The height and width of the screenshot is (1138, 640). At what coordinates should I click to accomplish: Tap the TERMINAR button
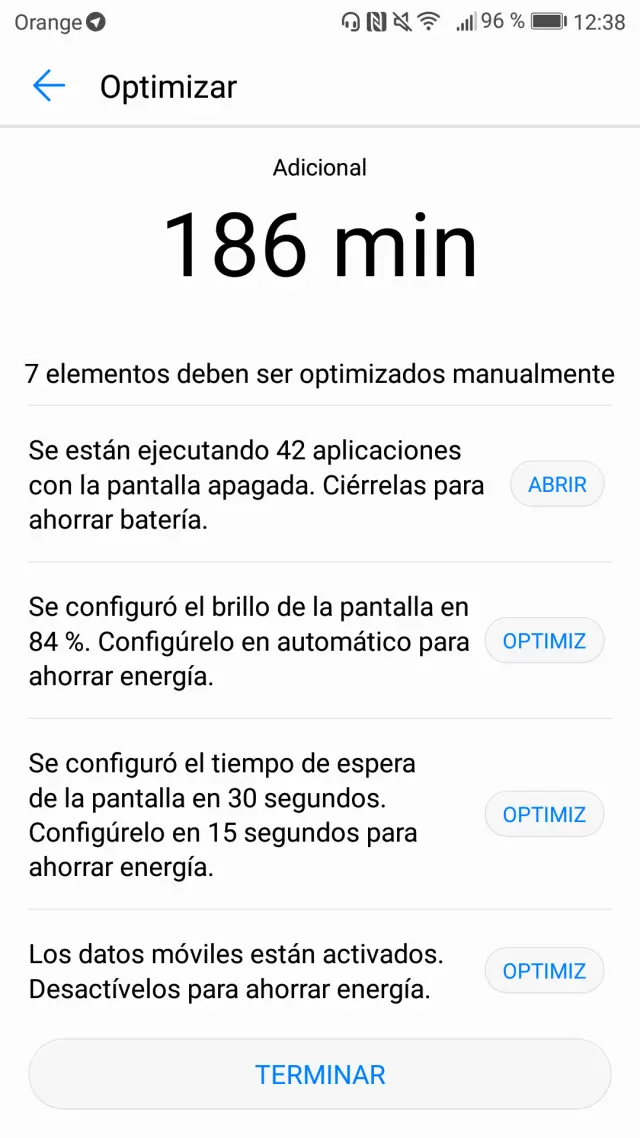pyautogui.click(x=320, y=1074)
